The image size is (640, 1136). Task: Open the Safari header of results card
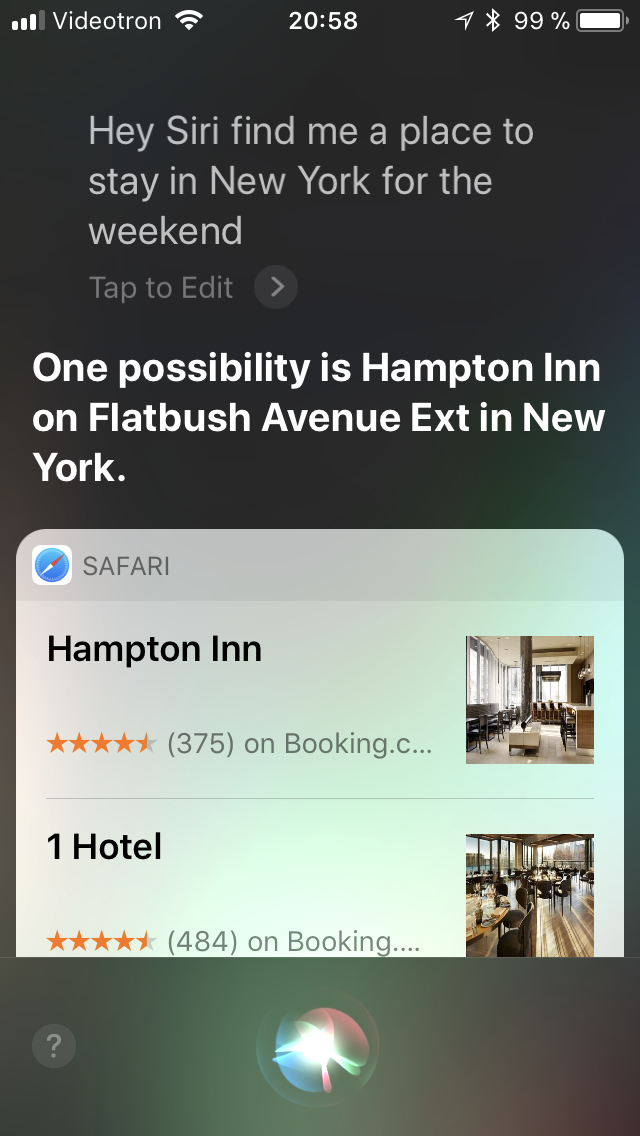pos(320,565)
